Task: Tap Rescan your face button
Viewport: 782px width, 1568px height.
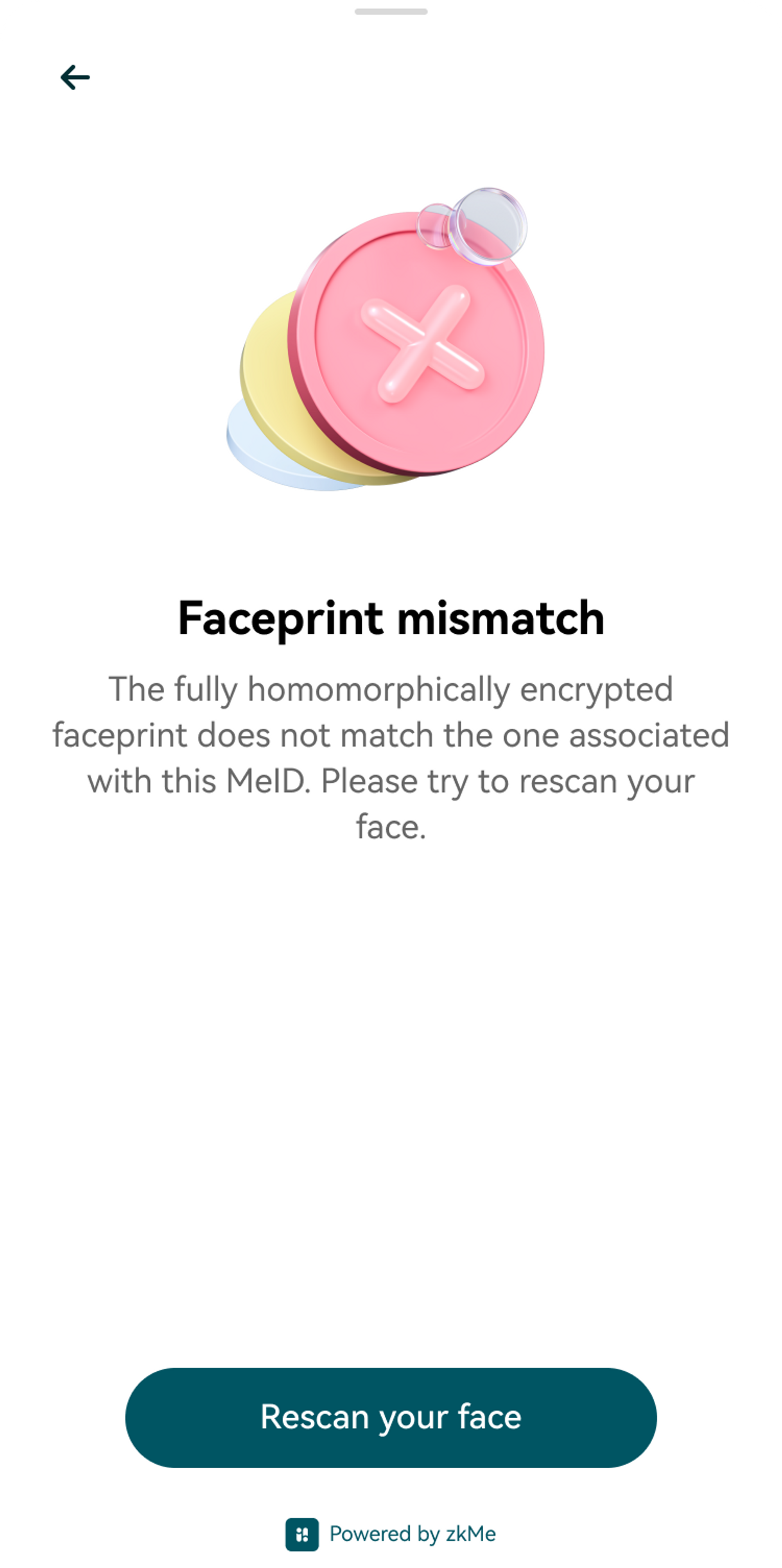Action: [391, 1417]
